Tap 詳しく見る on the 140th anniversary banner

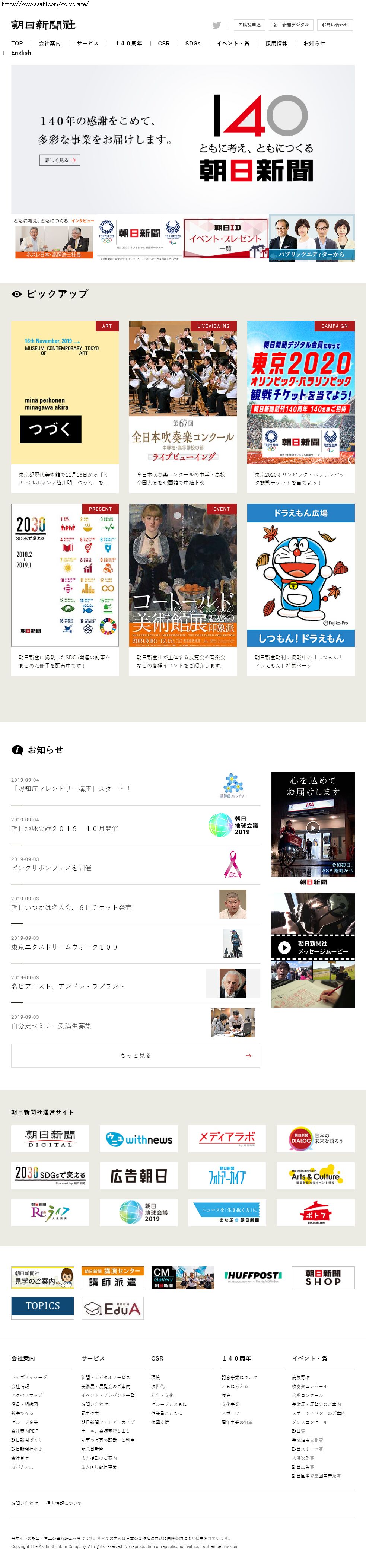click(x=60, y=160)
